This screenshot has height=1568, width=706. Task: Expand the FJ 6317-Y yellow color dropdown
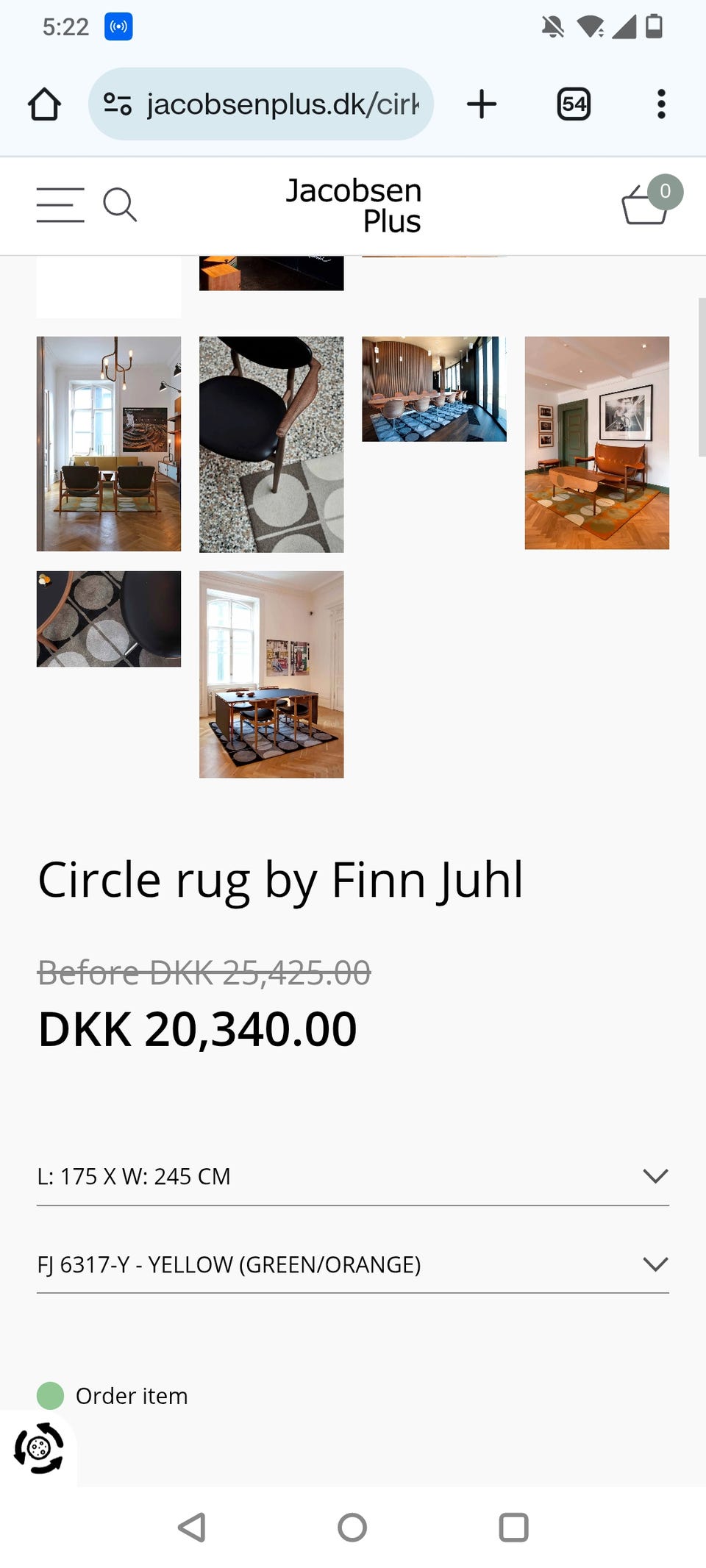pyautogui.click(x=353, y=1264)
